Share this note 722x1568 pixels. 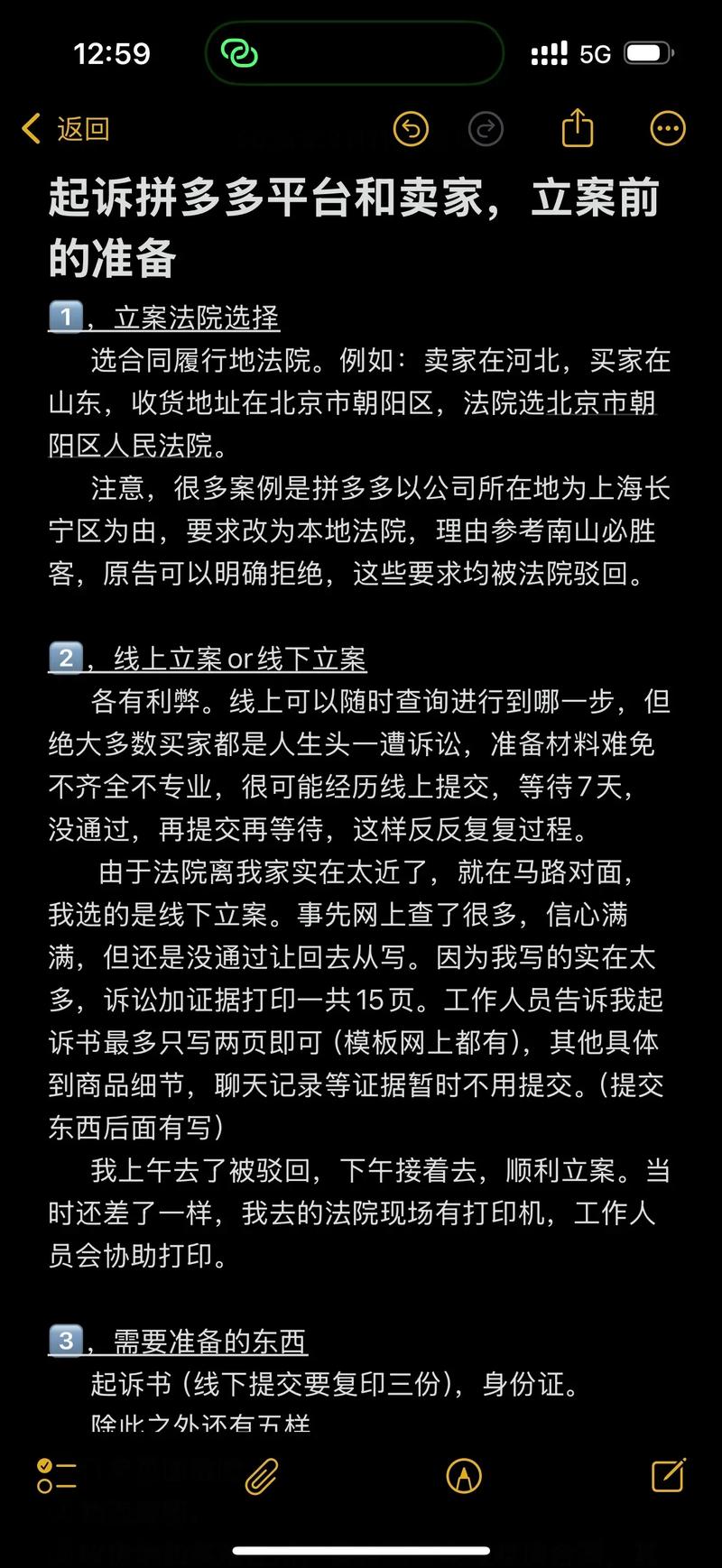click(x=578, y=128)
